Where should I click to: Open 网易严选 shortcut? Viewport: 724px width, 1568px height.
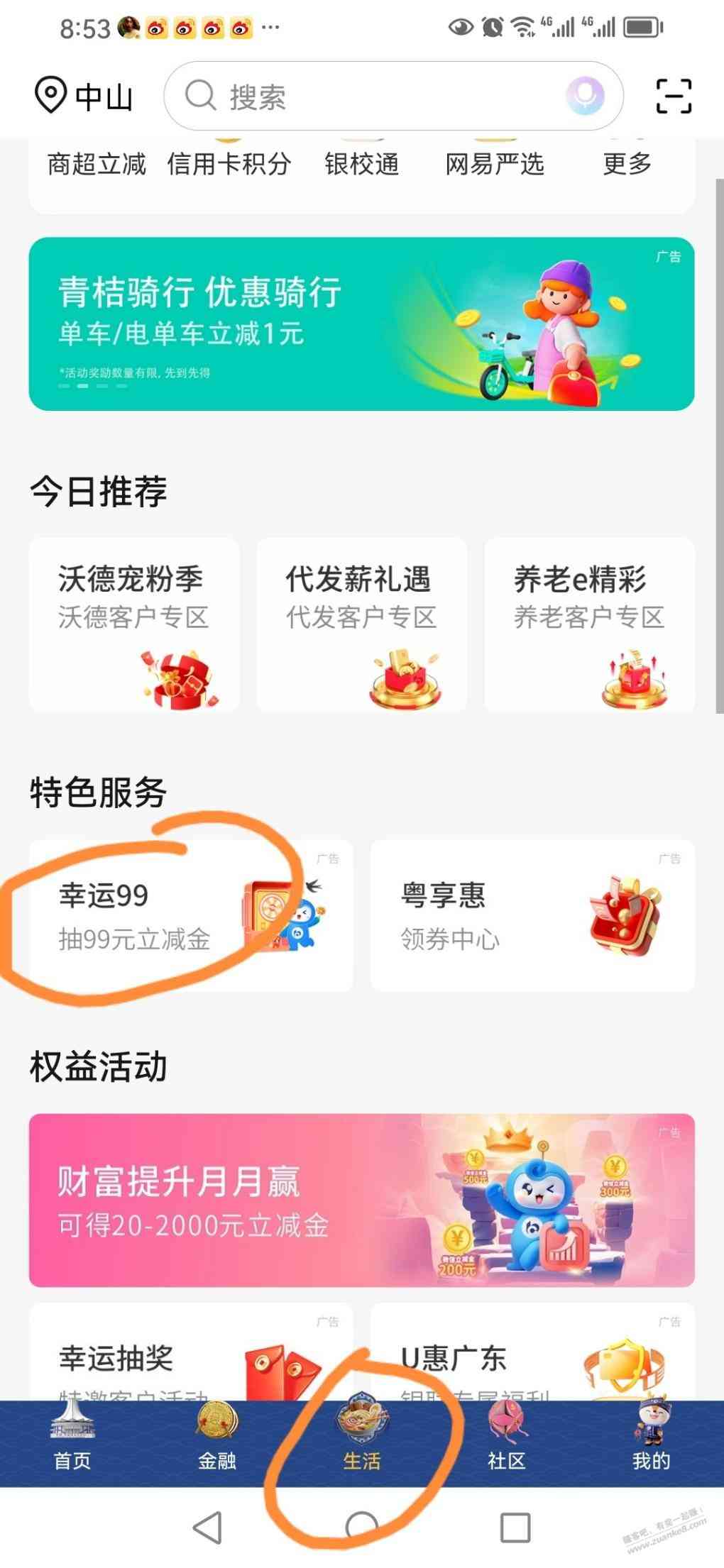pyautogui.click(x=494, y=165)
